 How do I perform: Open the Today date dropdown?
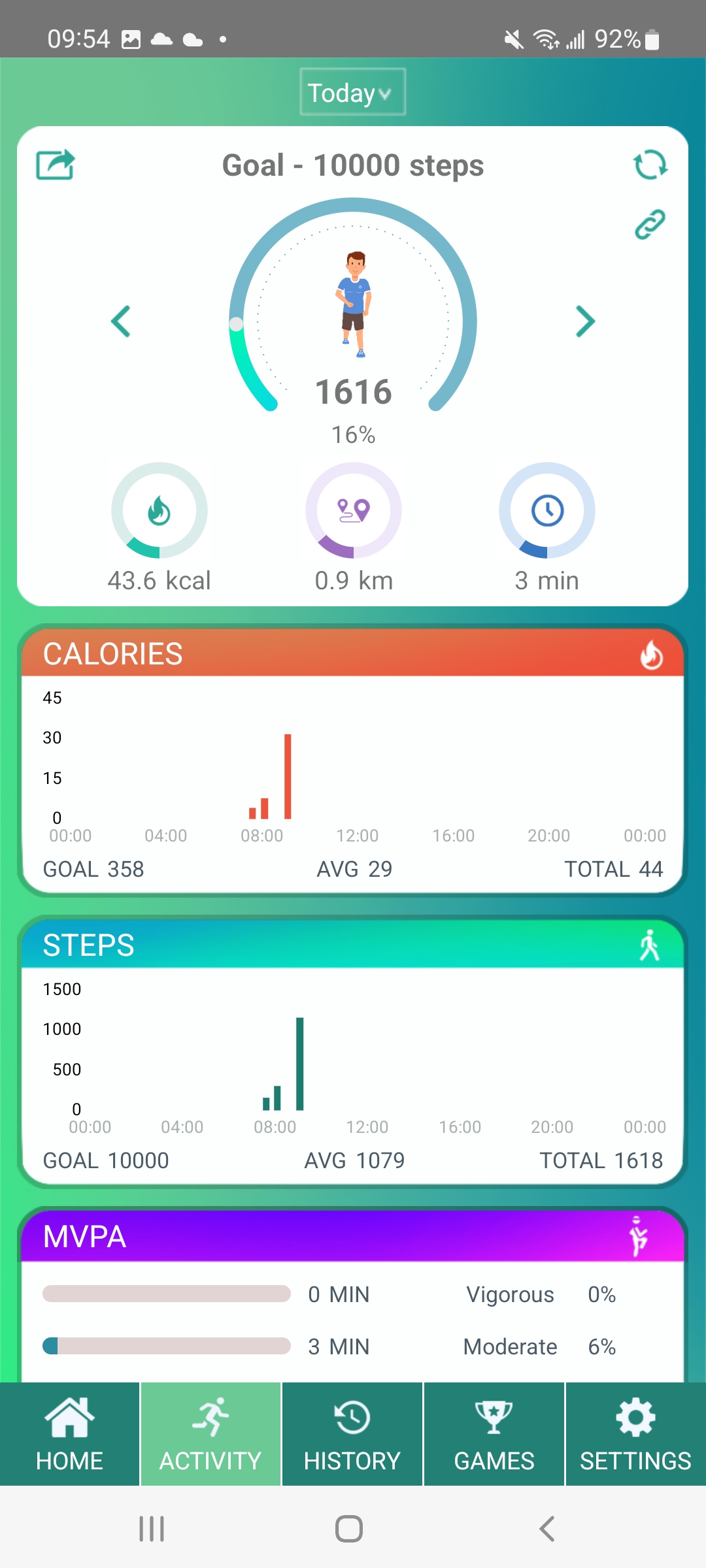(353, 92)
